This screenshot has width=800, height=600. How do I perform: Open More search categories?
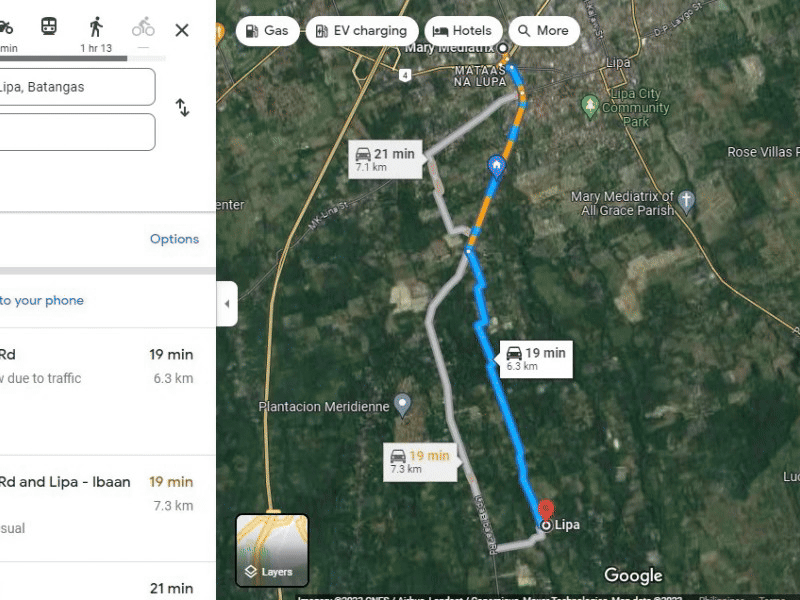click(543, 31)
